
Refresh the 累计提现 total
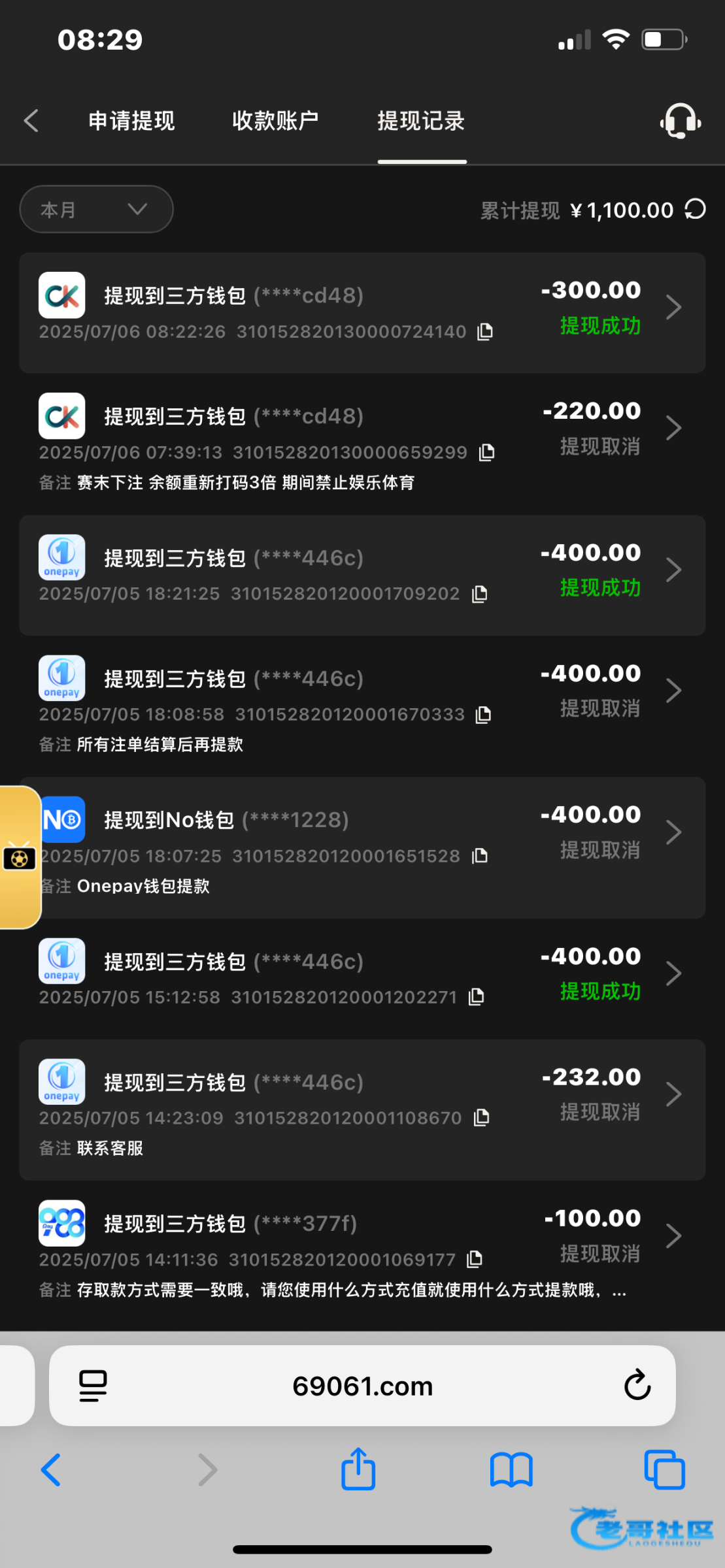pos(695,210)
